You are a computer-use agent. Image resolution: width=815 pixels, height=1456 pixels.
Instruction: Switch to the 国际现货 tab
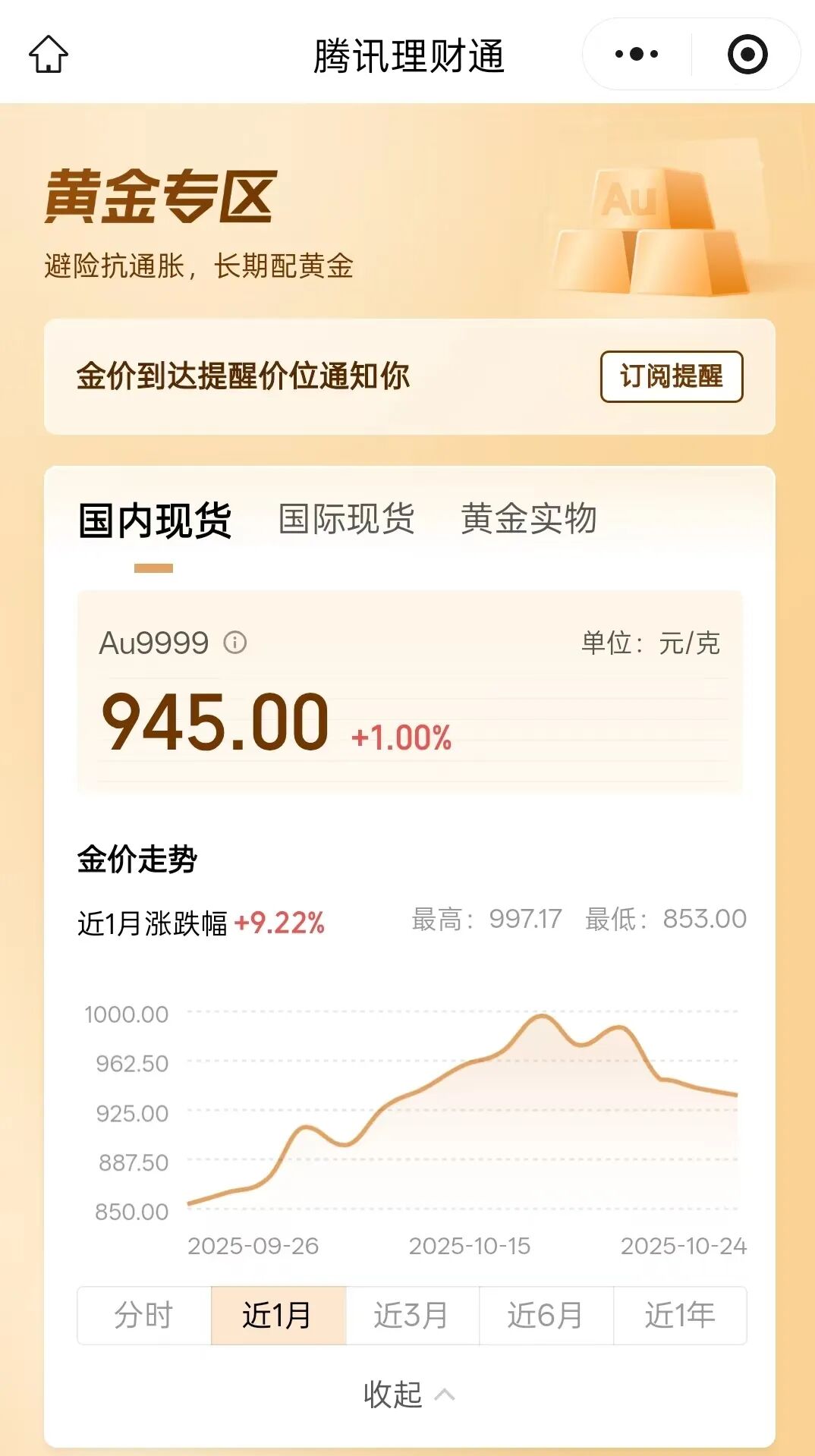coord(345,519)
